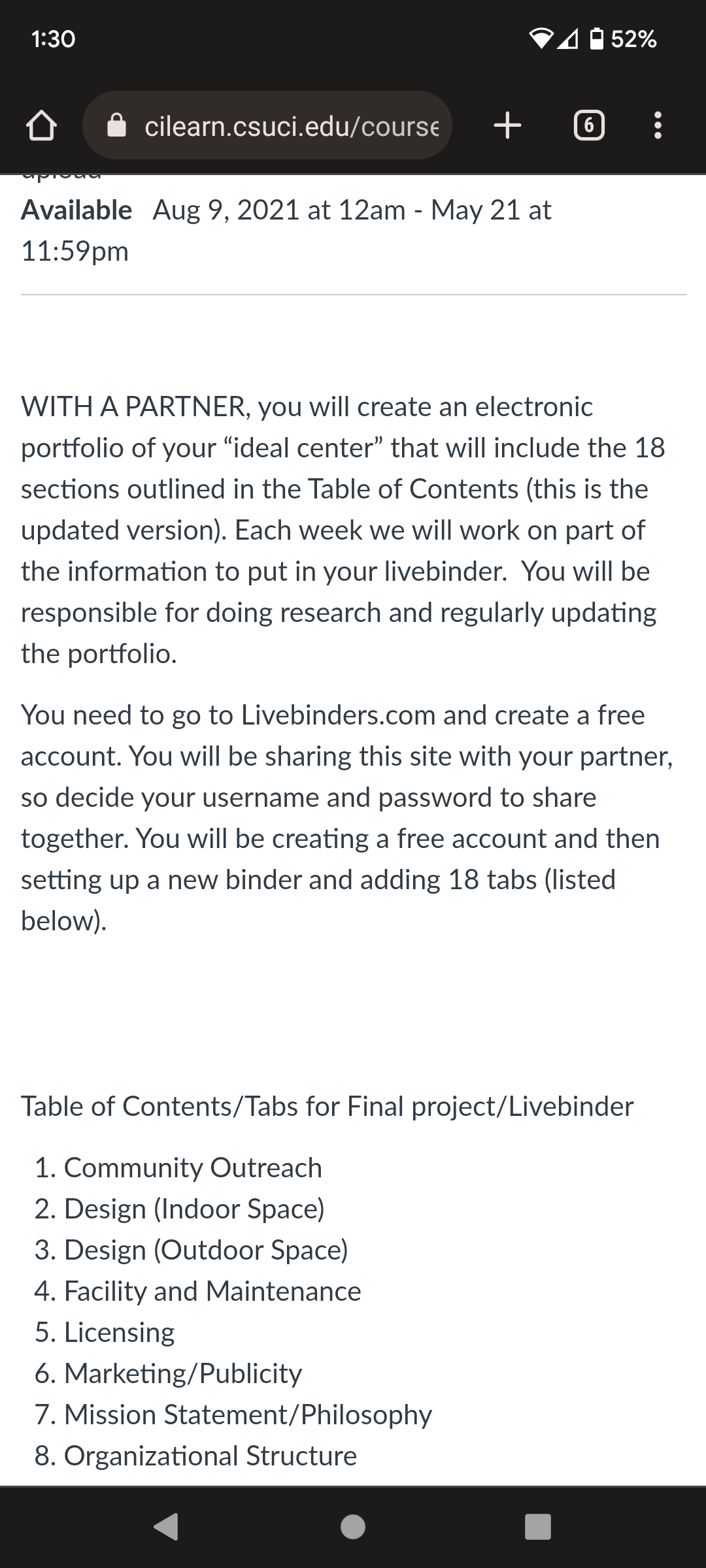Viewport: 706px width, 1568px height.
Task: Open the browser overflow menu
Action: [658, 125]
